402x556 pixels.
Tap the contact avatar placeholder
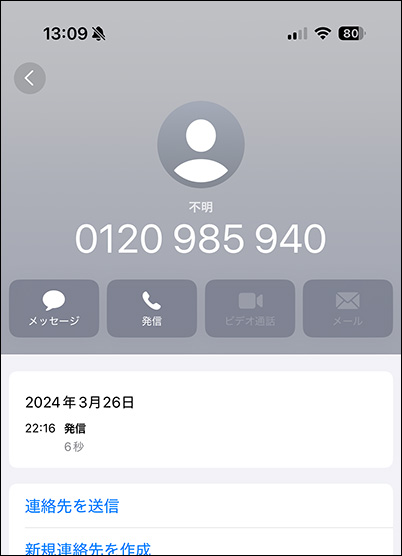click(x=201, y=145)
